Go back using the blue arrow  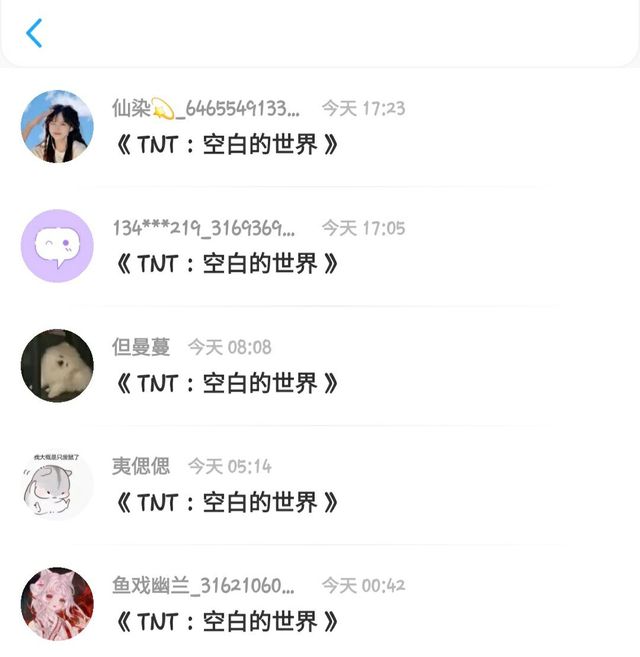[34, 33]
